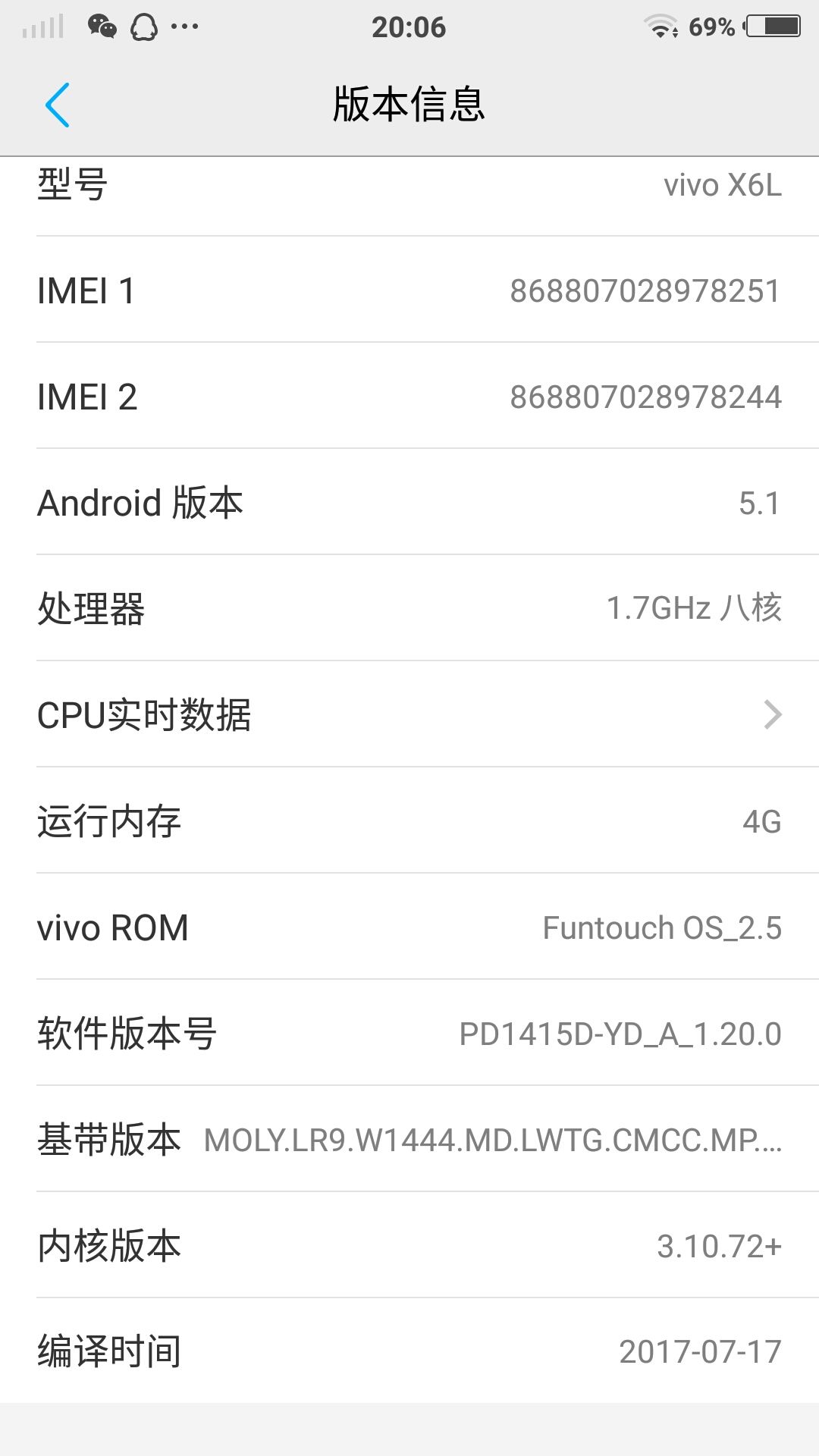Open the CPU实时数据 row

coord(409,714)
